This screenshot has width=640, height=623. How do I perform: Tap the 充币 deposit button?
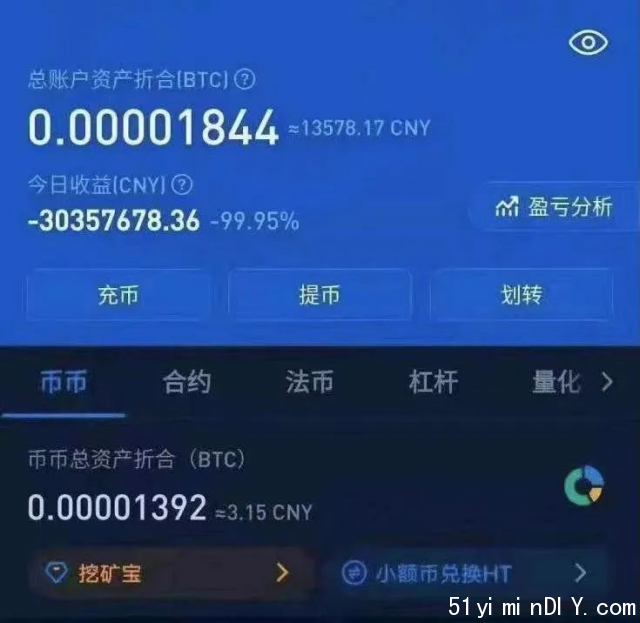[x=118, y=295]
